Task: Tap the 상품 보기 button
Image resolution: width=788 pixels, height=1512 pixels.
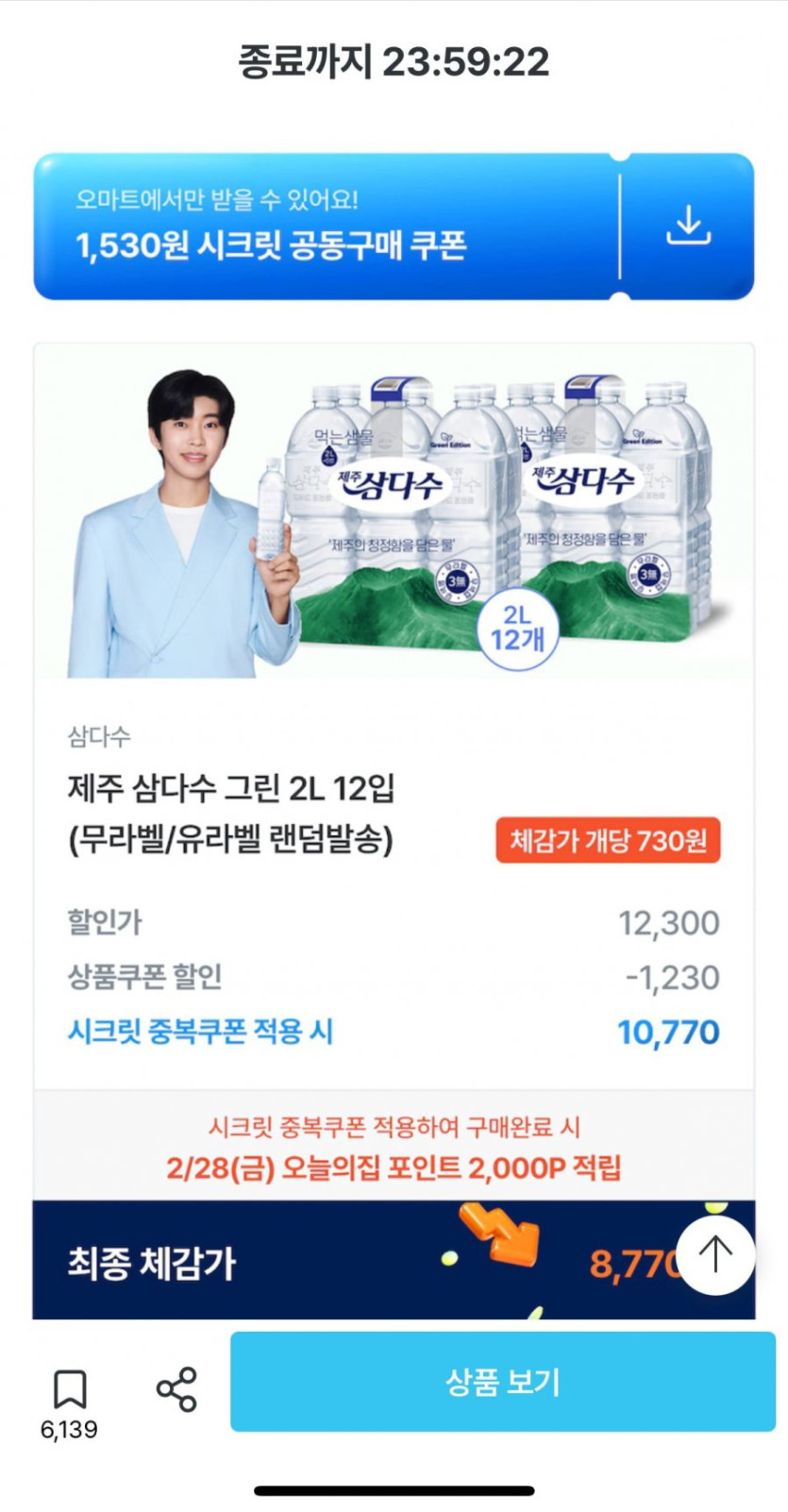Action: tap(502, 1382)
